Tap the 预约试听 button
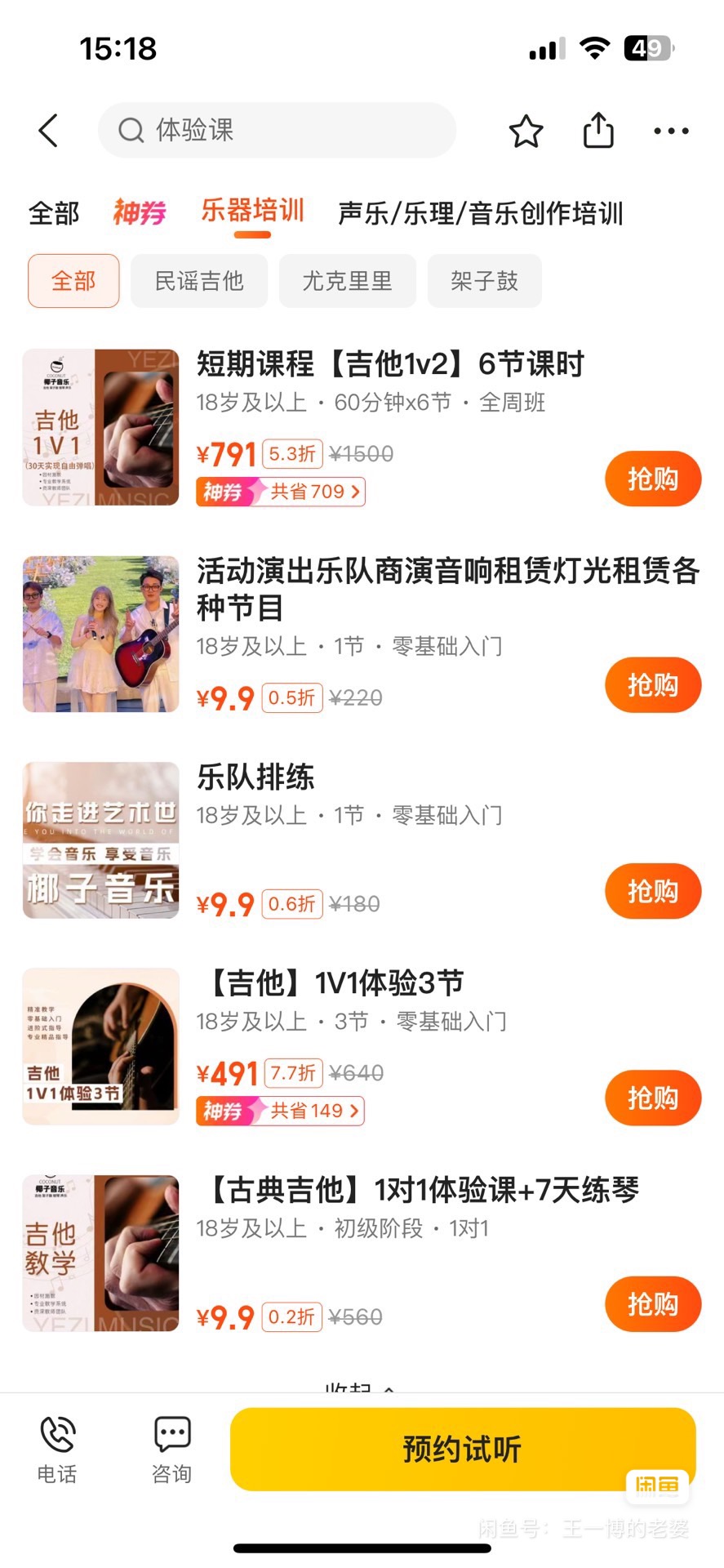 coord(462,1449)
